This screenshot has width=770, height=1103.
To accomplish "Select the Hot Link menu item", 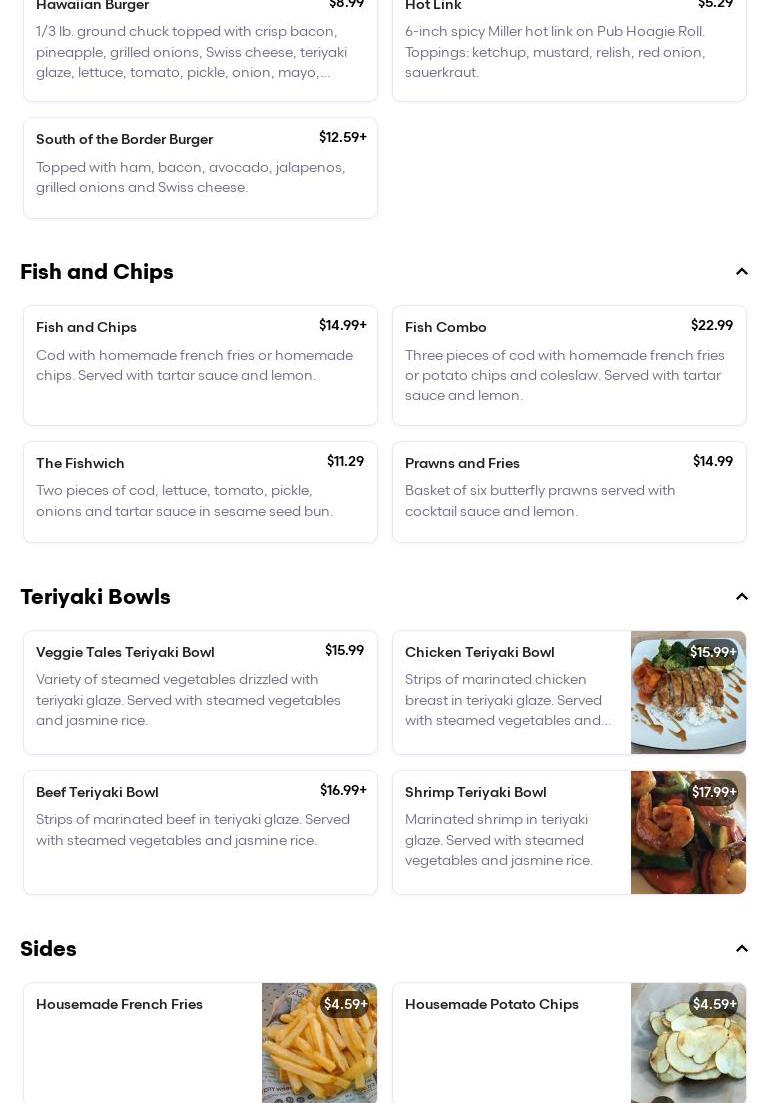I will [x=569, y=48].
